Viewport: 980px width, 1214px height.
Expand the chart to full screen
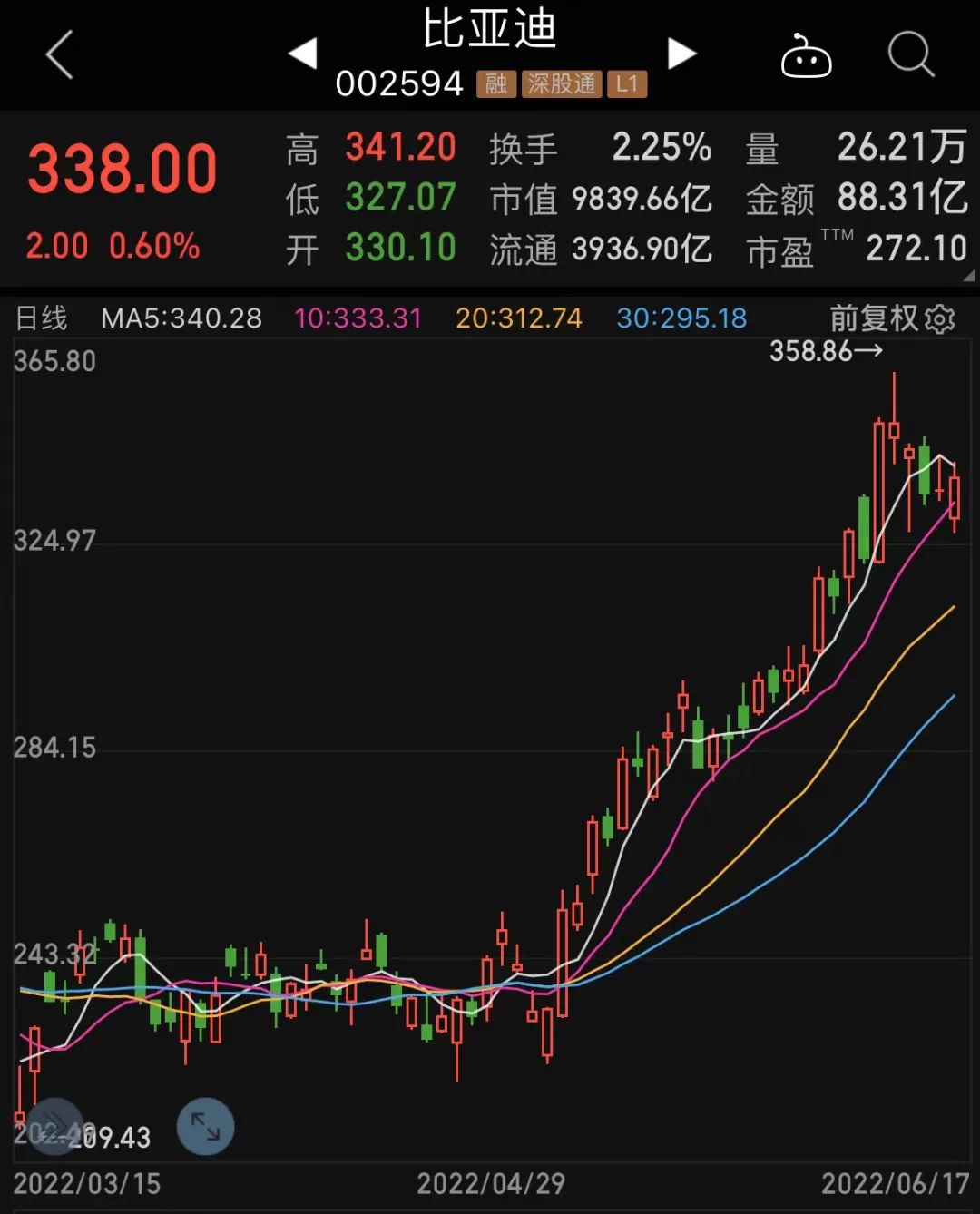(205, 1127)
